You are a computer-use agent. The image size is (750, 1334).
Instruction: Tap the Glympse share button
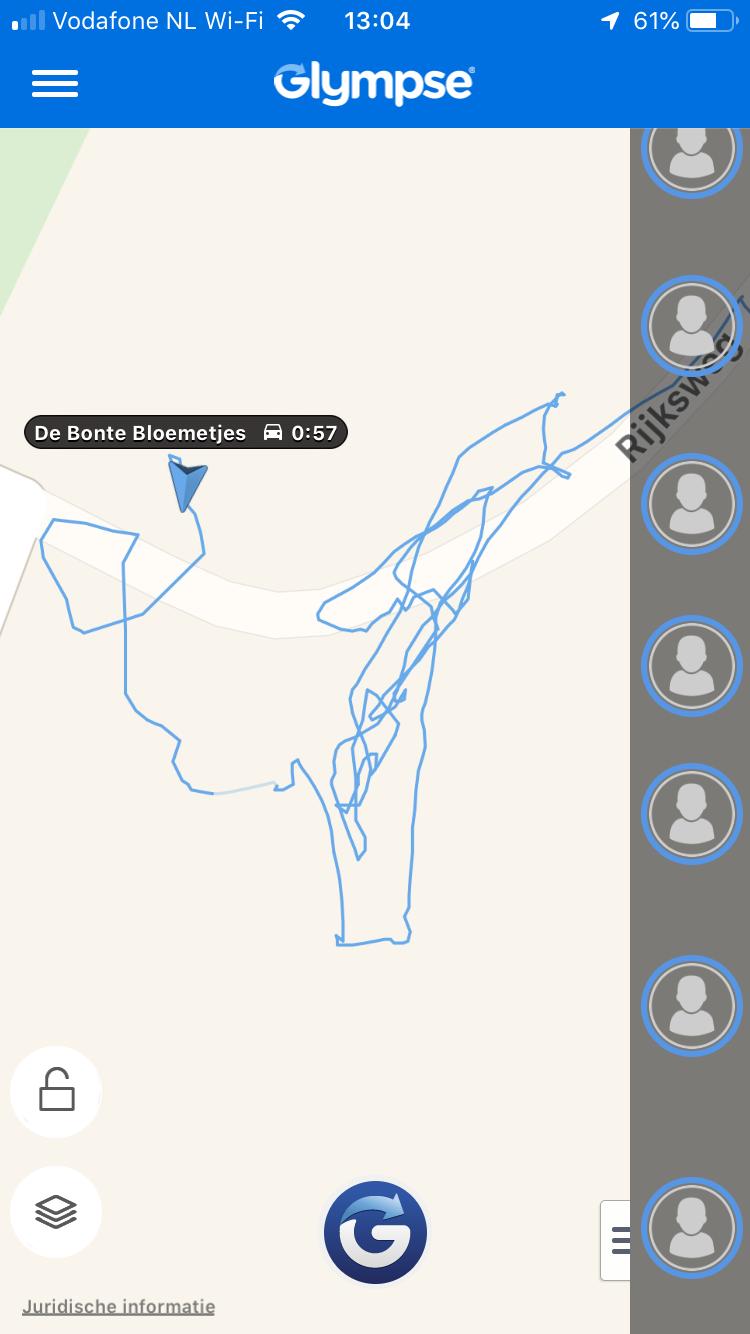(375, 1232)
